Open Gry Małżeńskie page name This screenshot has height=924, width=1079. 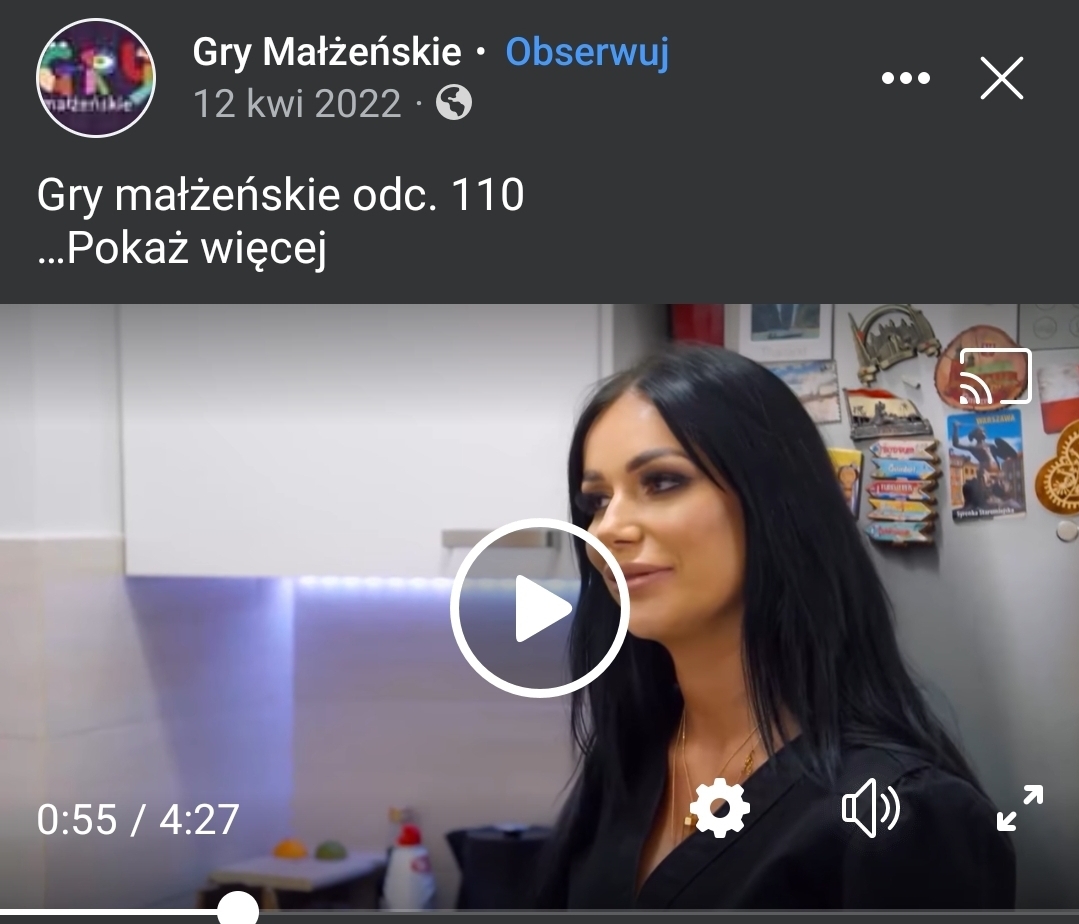[327, 52]
